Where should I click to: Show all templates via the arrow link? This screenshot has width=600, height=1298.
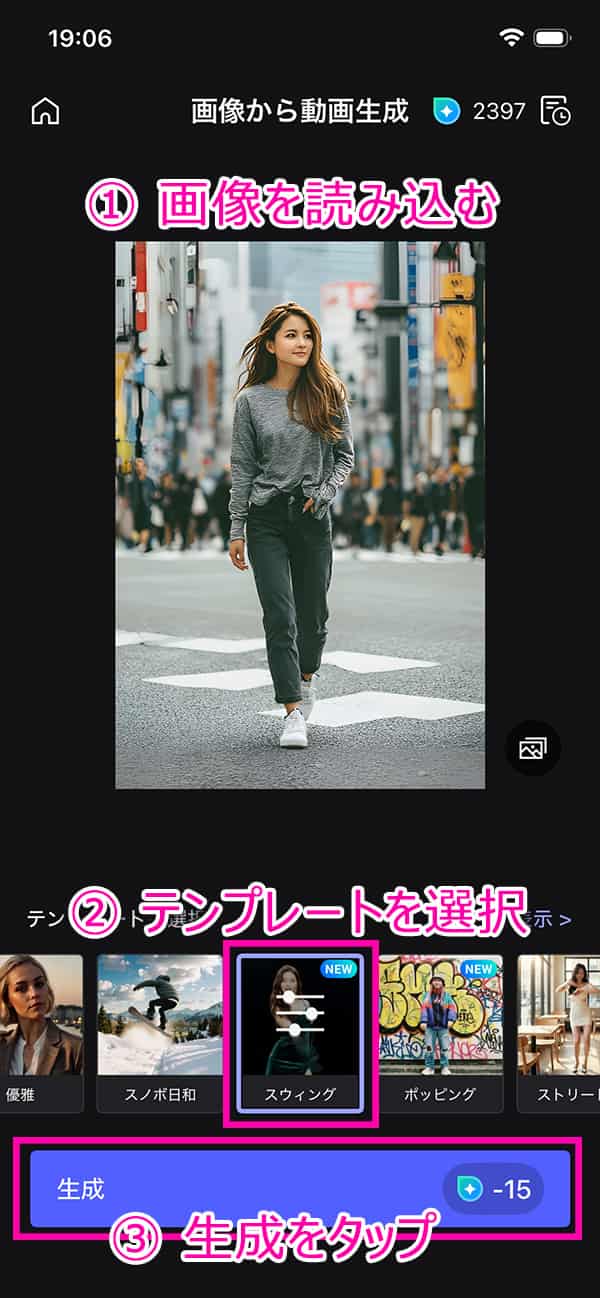coord(552,918)
